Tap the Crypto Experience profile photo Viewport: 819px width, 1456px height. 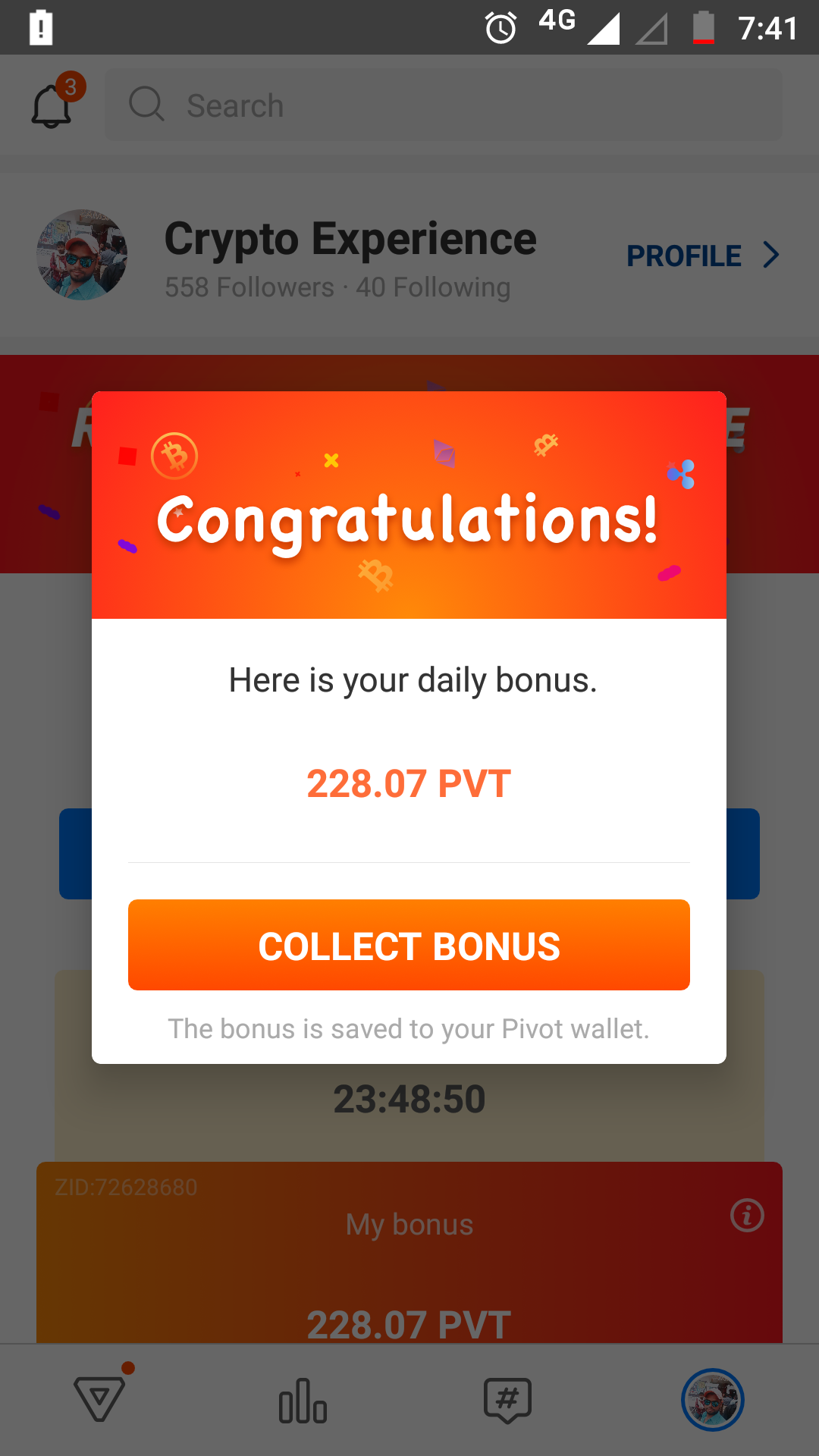pos(82,255)
